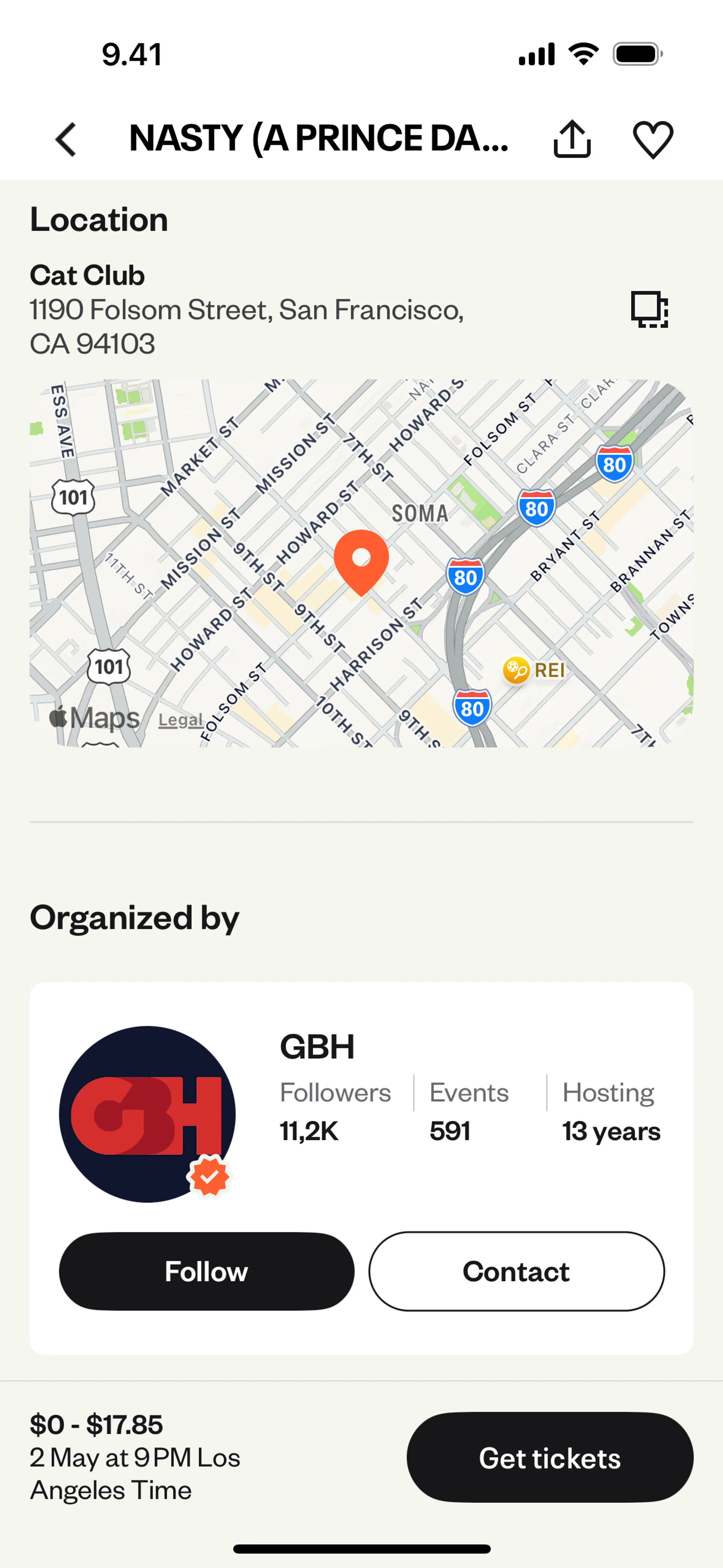
Task: Copy the Cat Club address
Action: pos(649,310)
